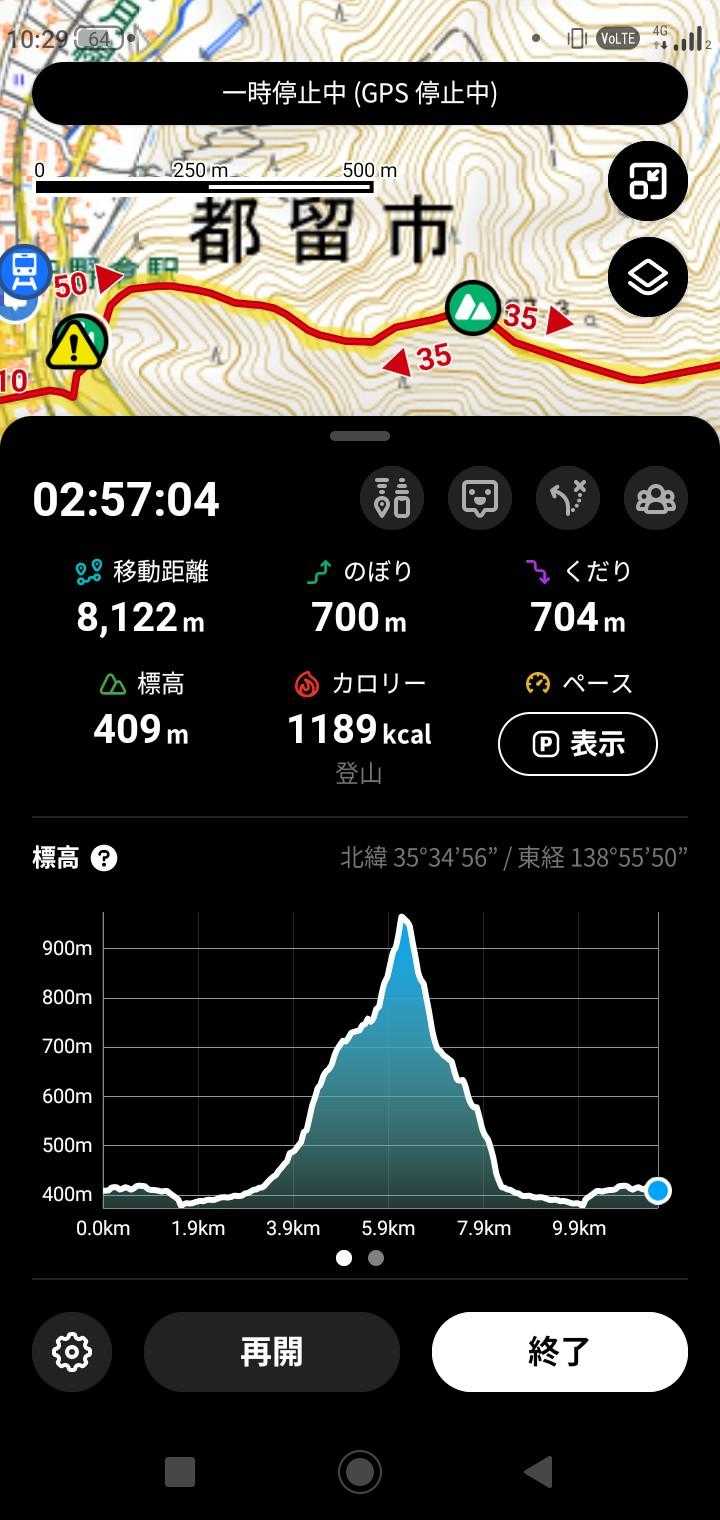Open the emoji memo speech-bubble icon
This screenshot has height=1520, width=720.
click(480, 498)
